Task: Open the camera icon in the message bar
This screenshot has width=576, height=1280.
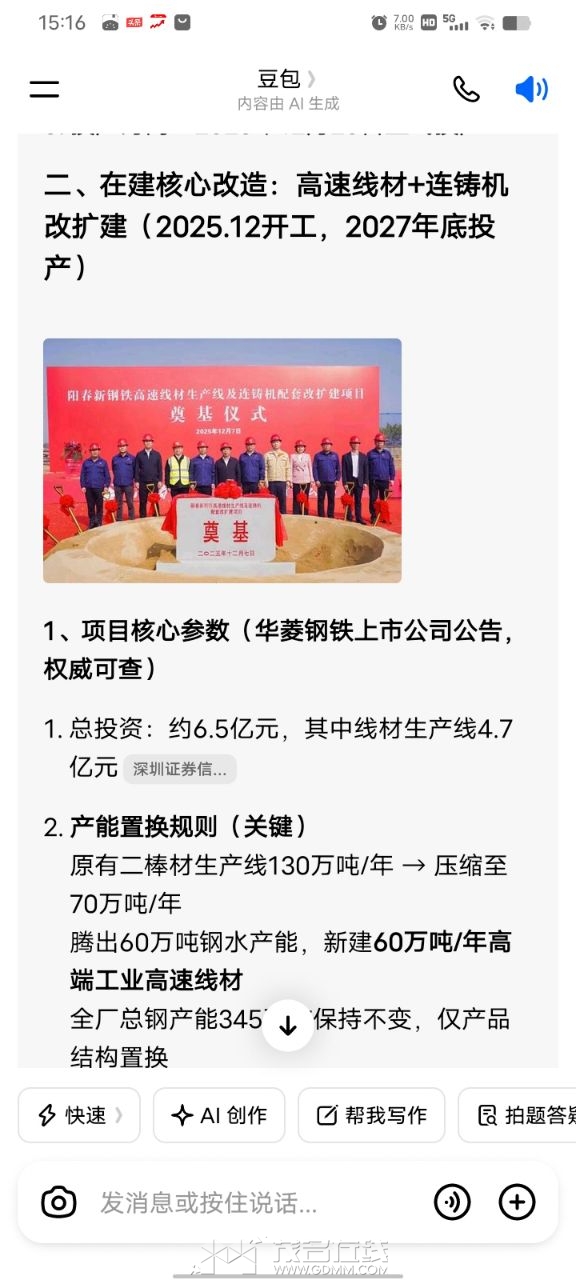Action: [x=59, y=1202]
